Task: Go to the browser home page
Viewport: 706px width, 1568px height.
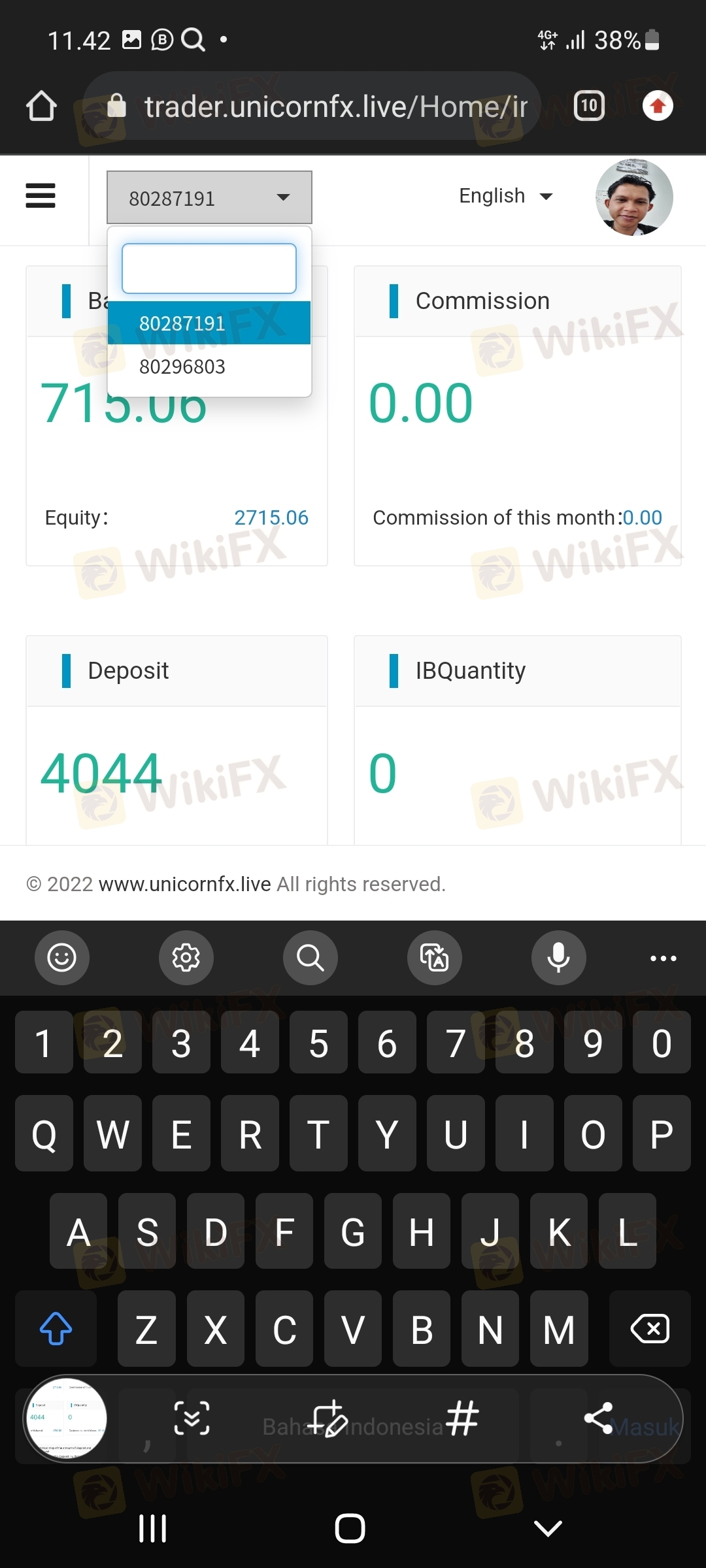Action: 41,106
